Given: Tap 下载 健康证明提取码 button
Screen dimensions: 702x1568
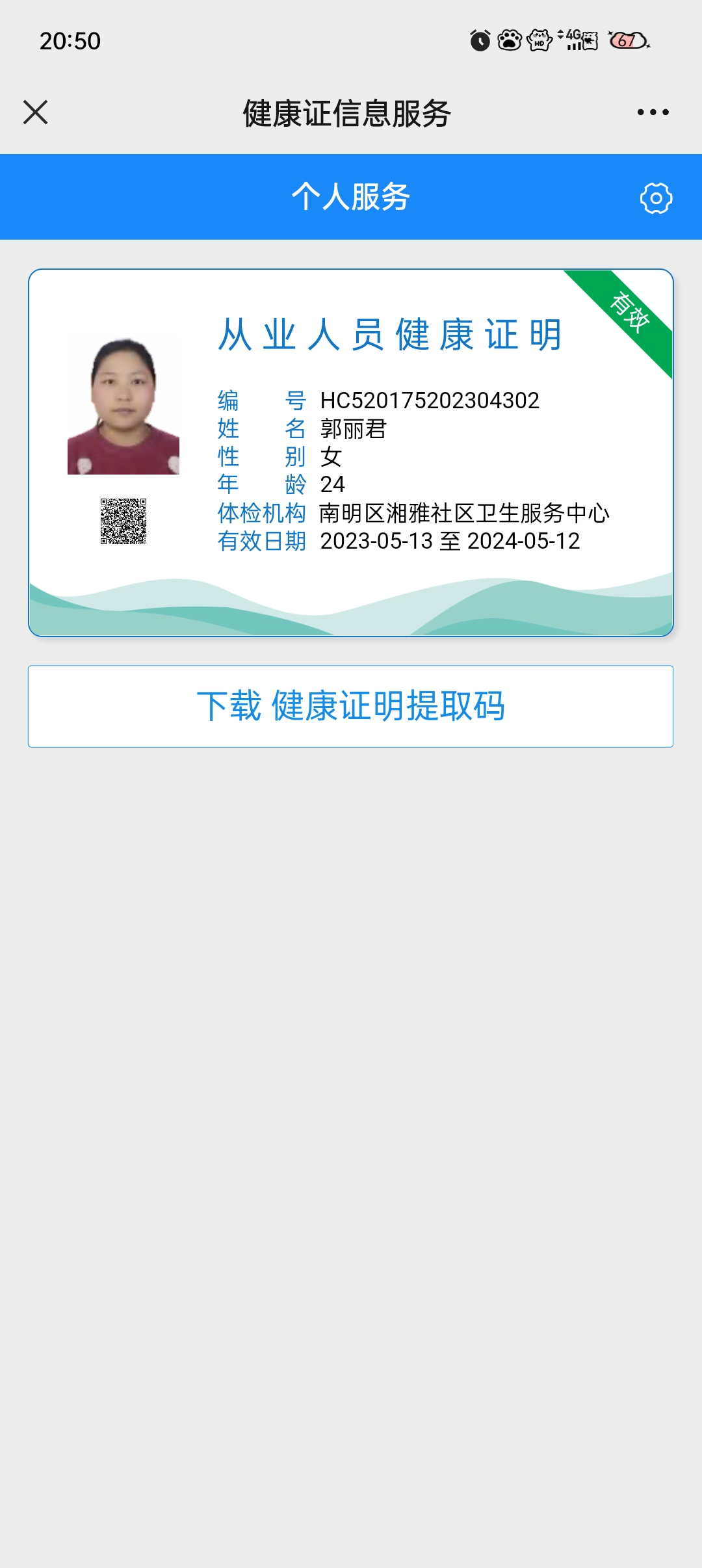Looking at the screenshot, I should pos(350,706).
